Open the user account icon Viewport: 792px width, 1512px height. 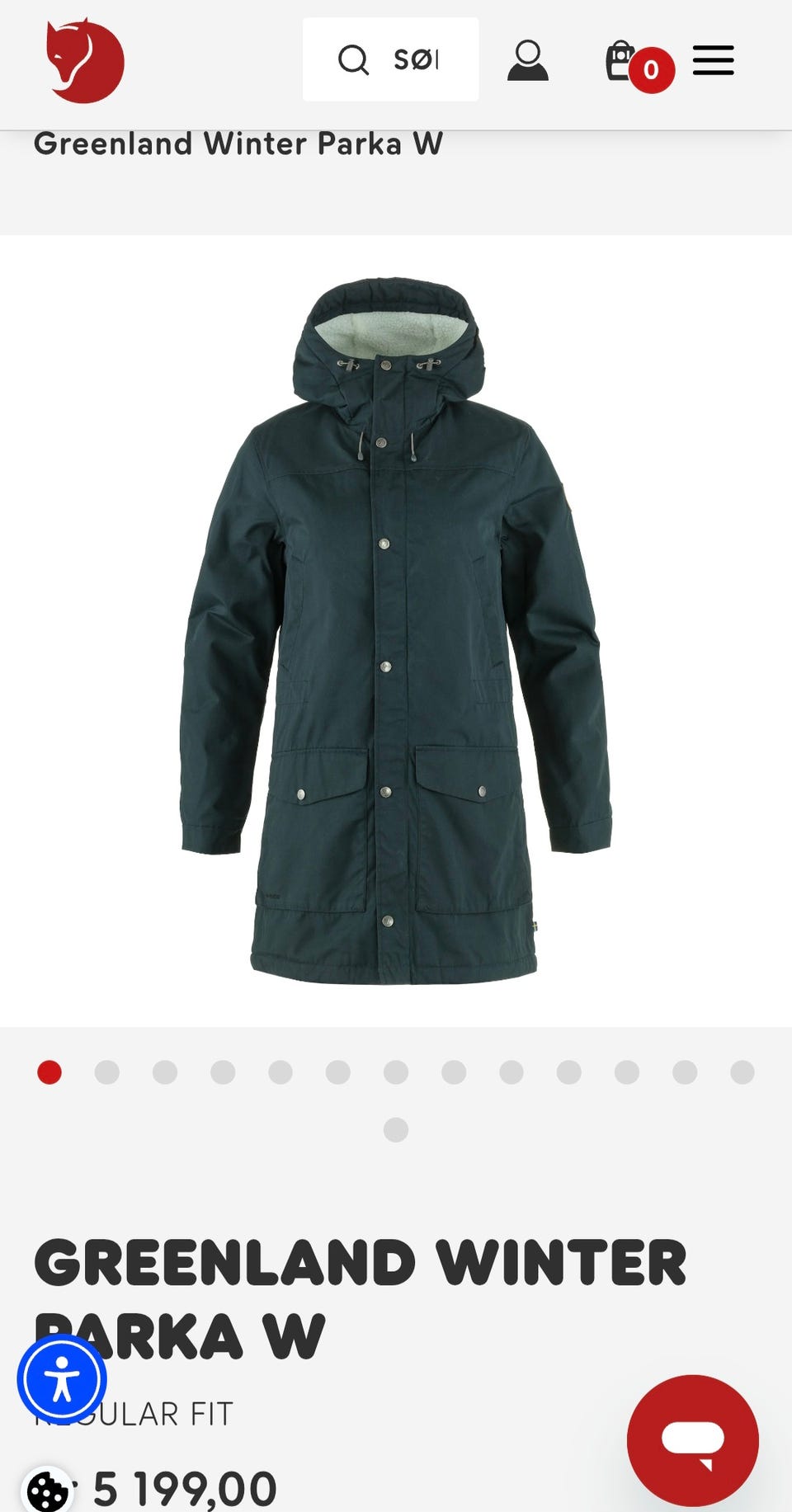(x=528, y=60)
